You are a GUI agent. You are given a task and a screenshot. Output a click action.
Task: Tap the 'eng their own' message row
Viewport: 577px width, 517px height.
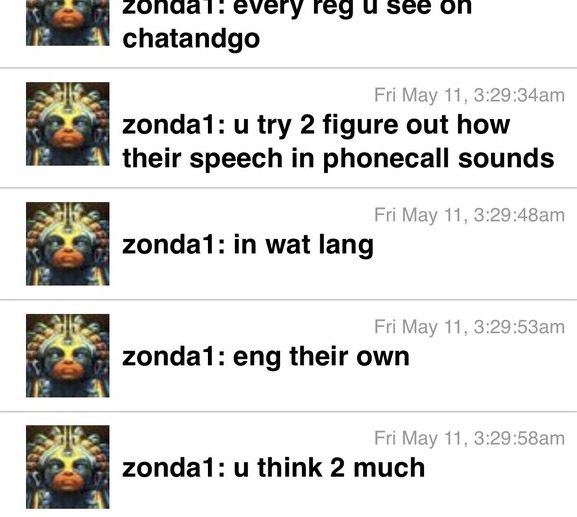(x=288, y=356)
